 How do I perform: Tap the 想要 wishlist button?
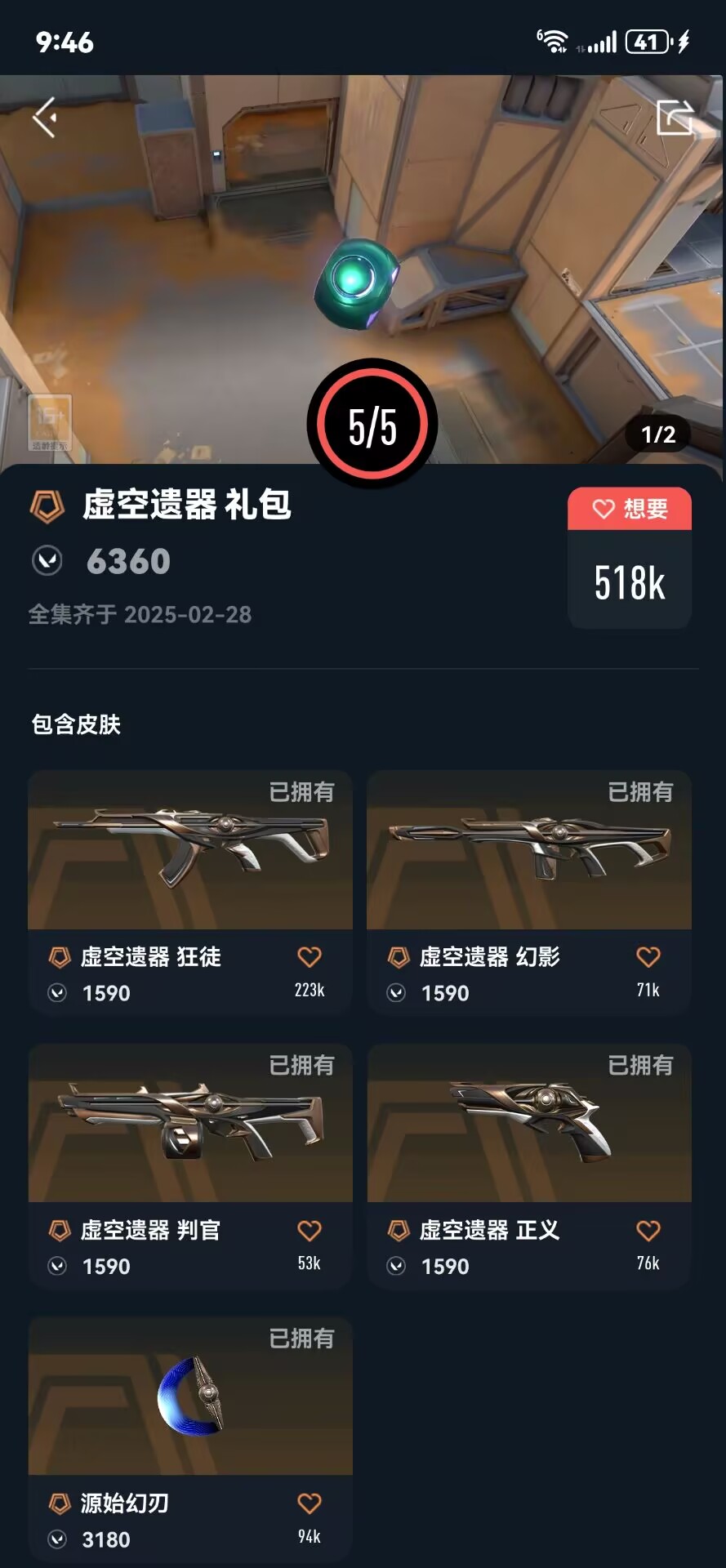[x=630, y=510]
